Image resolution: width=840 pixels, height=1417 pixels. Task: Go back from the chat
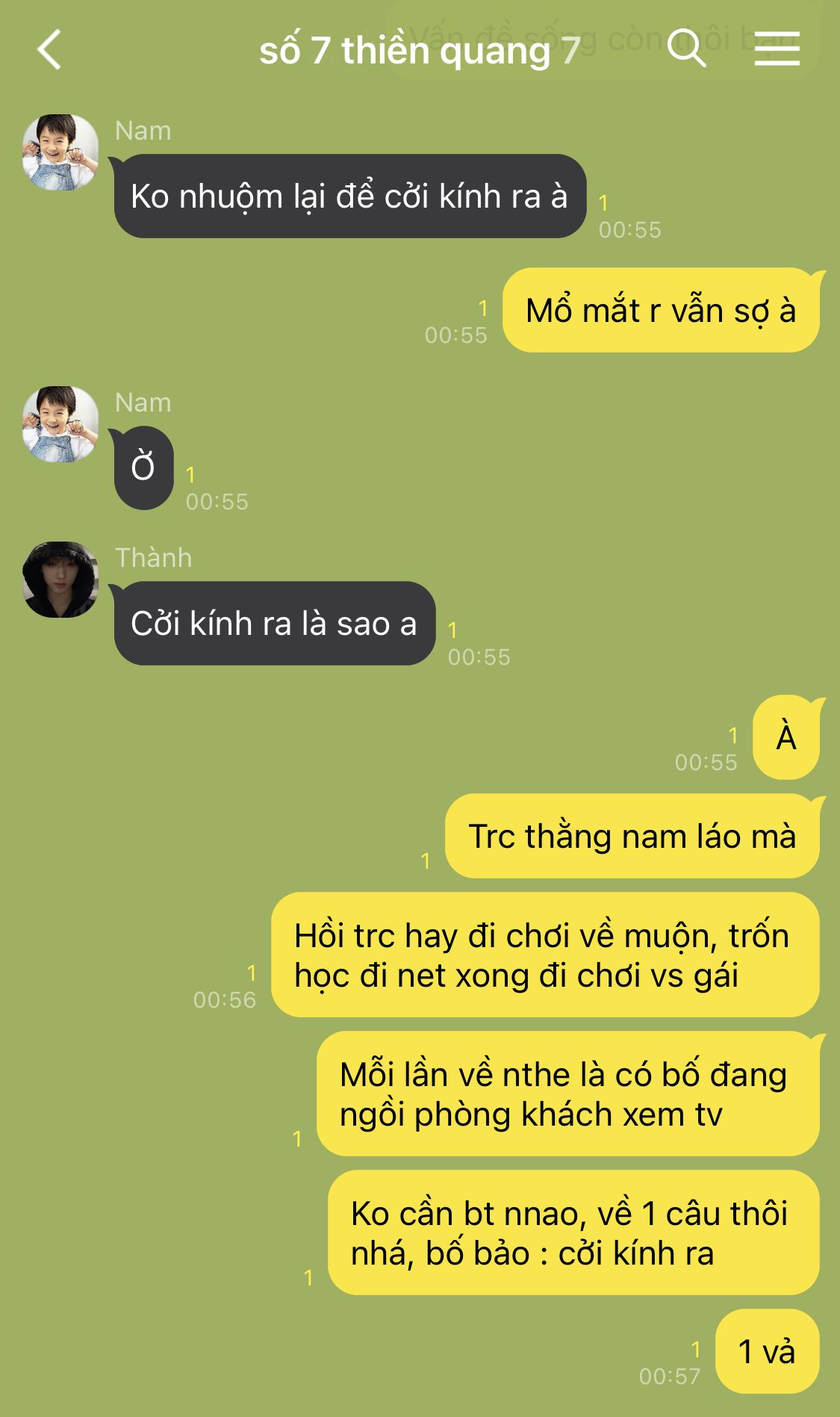[49, 50]
